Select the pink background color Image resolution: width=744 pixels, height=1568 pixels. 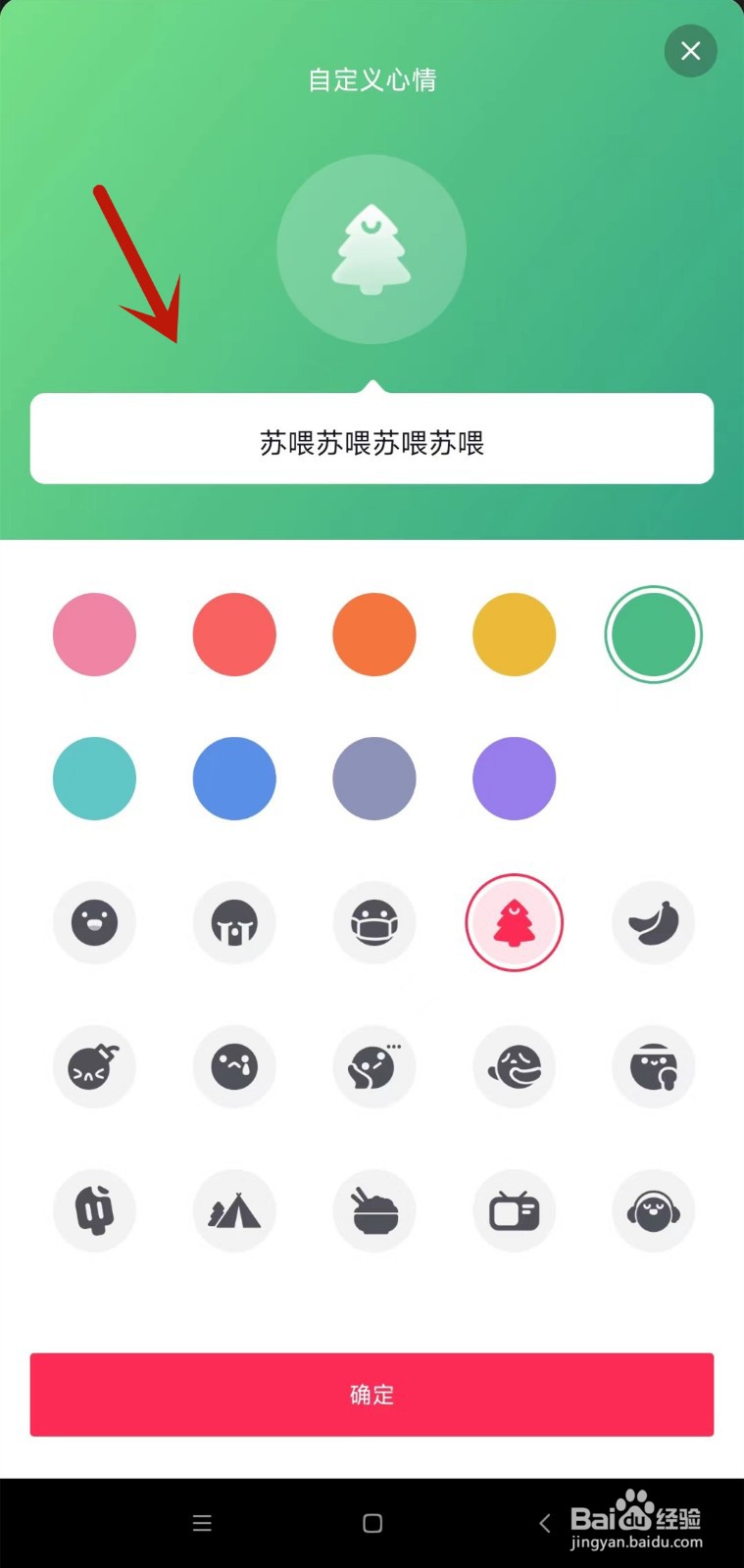point(94,634)
